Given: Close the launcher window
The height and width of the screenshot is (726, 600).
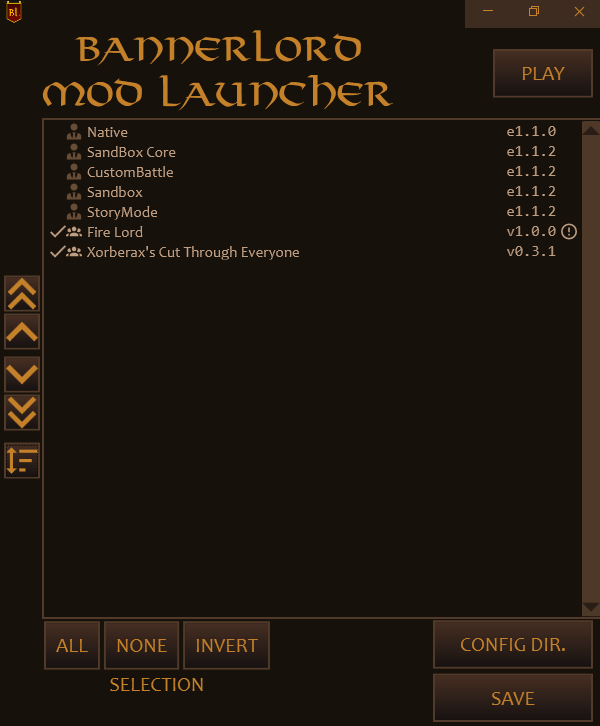Looking at the screenshot, I should click(579, 12).
